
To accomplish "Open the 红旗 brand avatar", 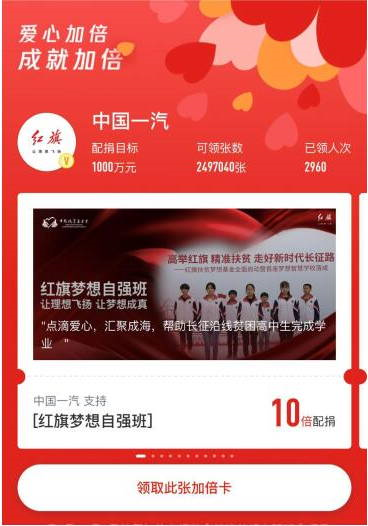I will (x=47, y=142).
